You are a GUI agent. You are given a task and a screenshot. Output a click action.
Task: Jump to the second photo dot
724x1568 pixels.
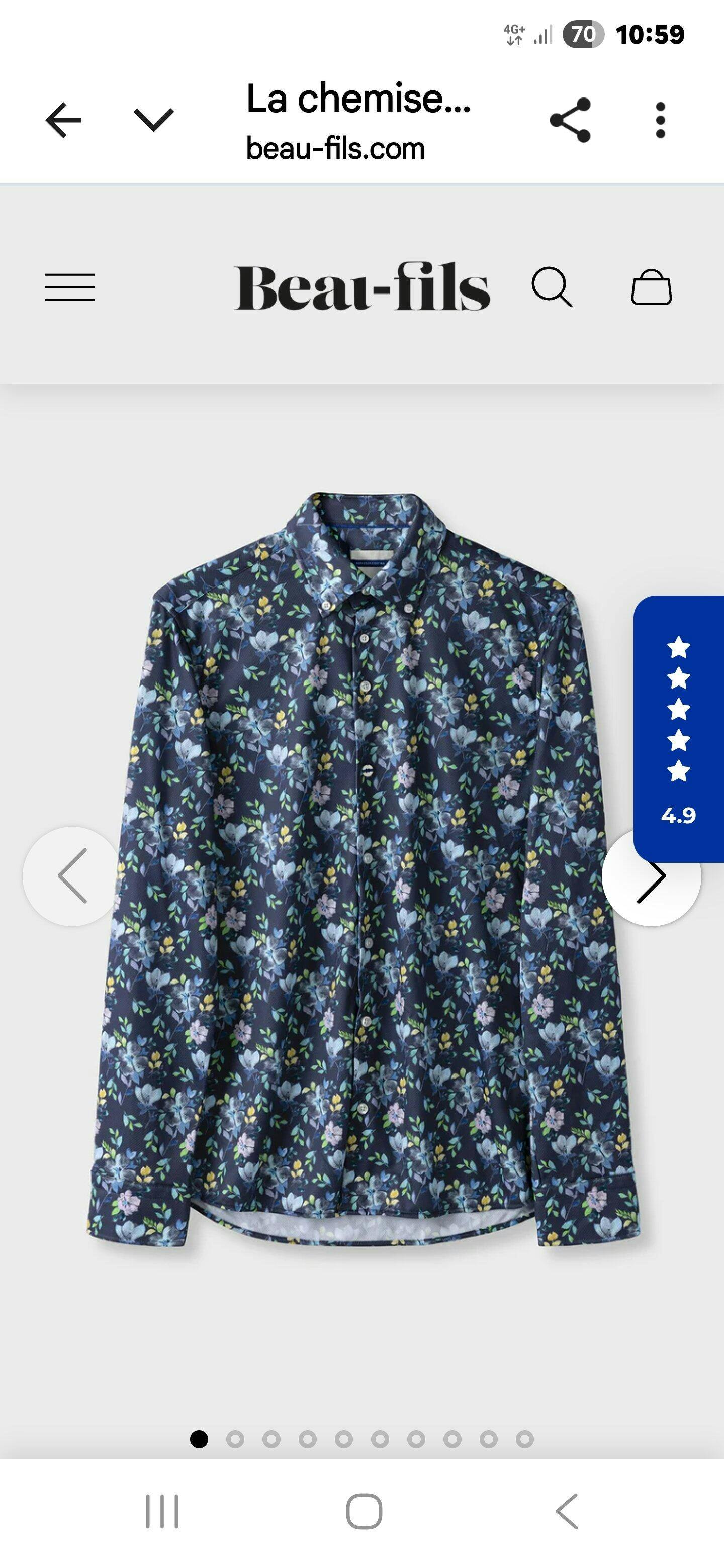[235, 1439]
